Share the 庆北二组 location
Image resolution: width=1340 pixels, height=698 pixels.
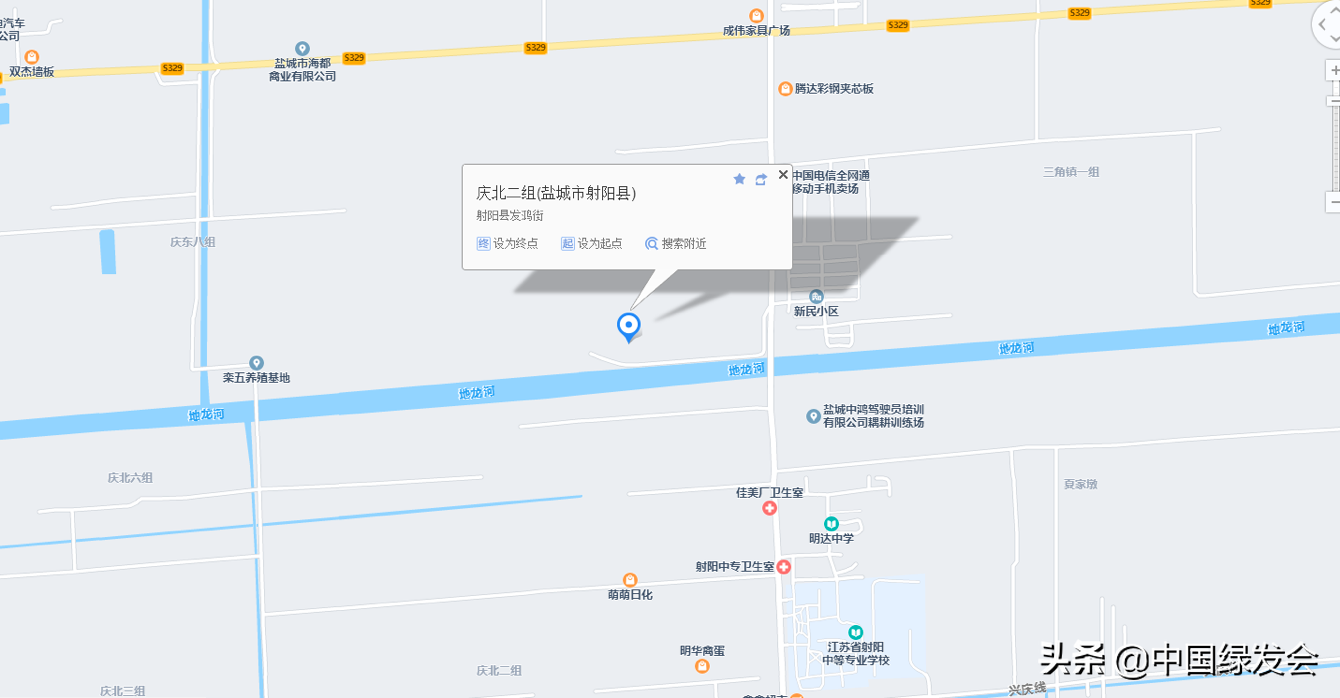tap(761, 179)
